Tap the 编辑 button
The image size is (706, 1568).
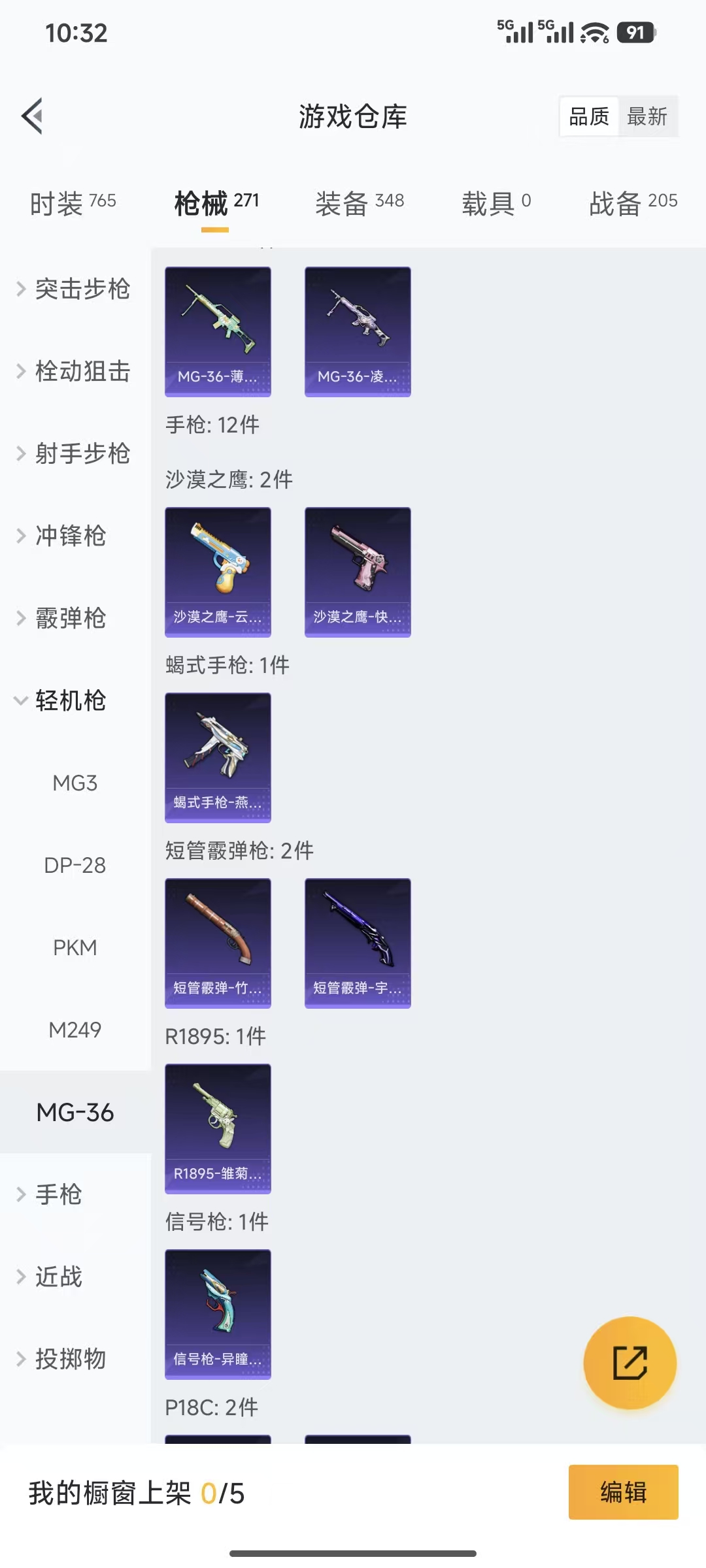coord(623,1493)
